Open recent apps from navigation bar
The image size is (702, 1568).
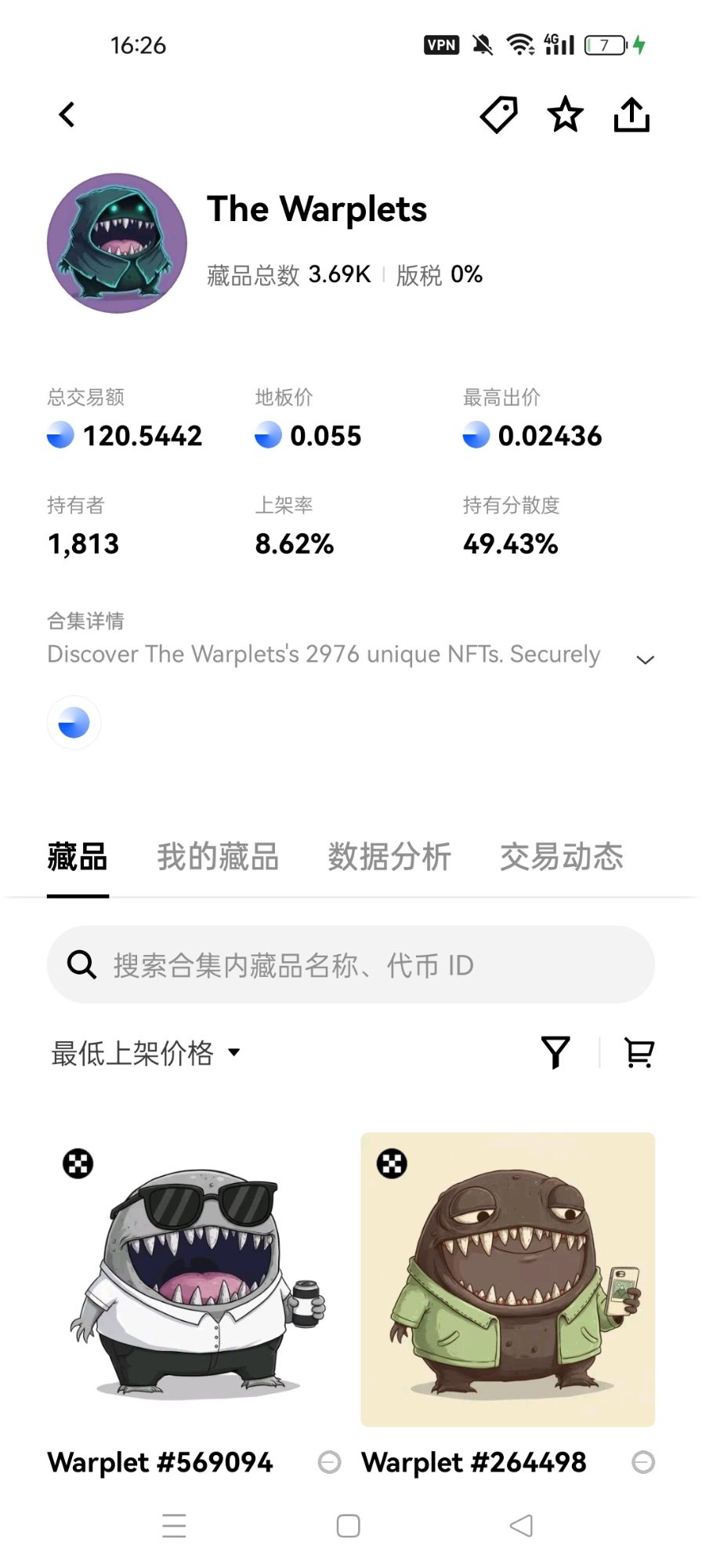(174, 1526)
